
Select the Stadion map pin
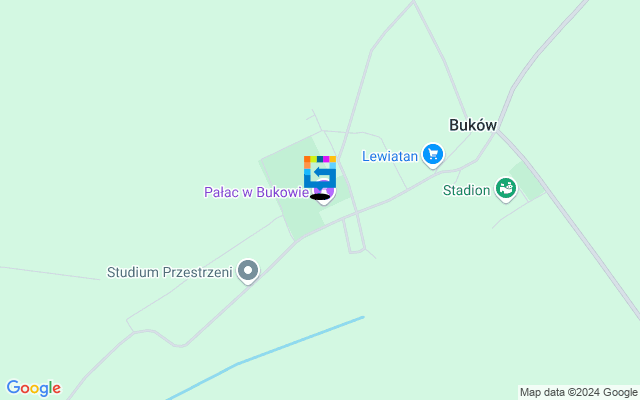[x=506, y=188]
